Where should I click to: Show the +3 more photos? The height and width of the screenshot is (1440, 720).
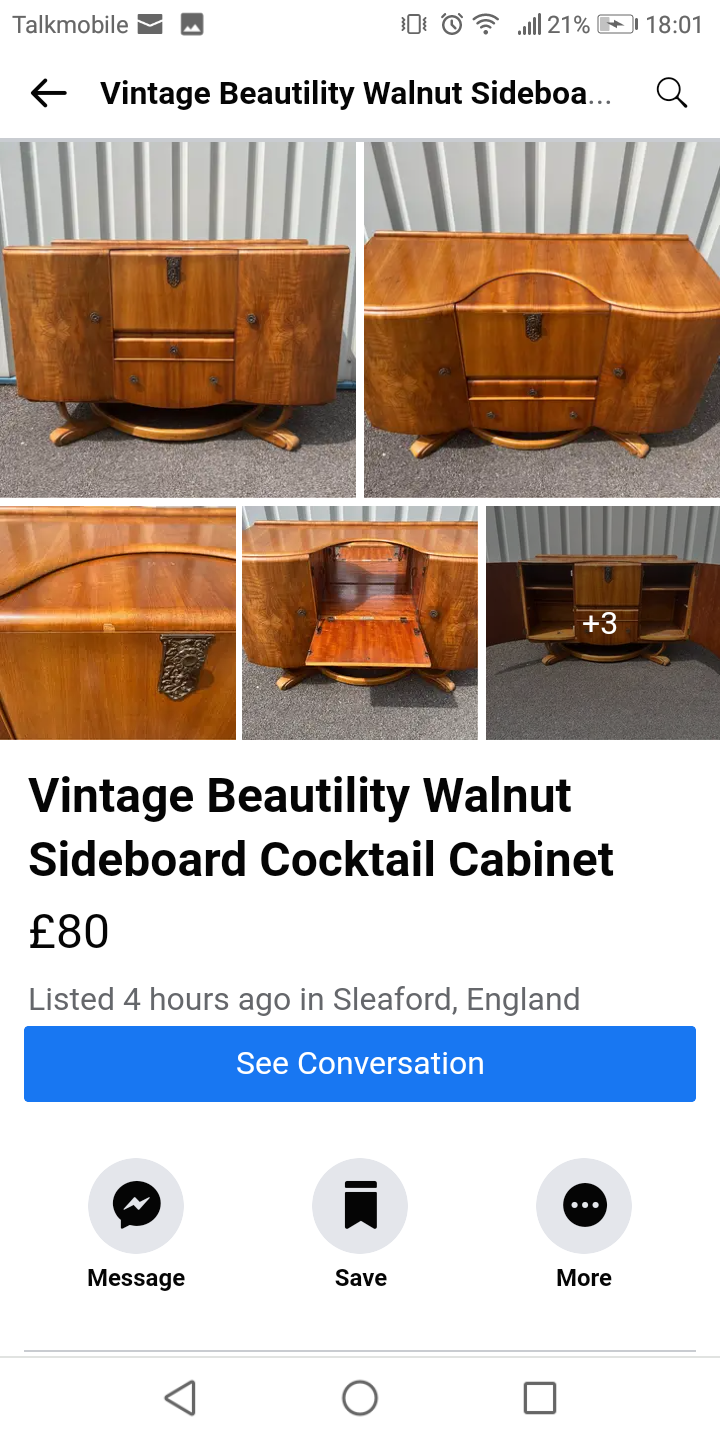pyautogui.click(x=602, y=623)
